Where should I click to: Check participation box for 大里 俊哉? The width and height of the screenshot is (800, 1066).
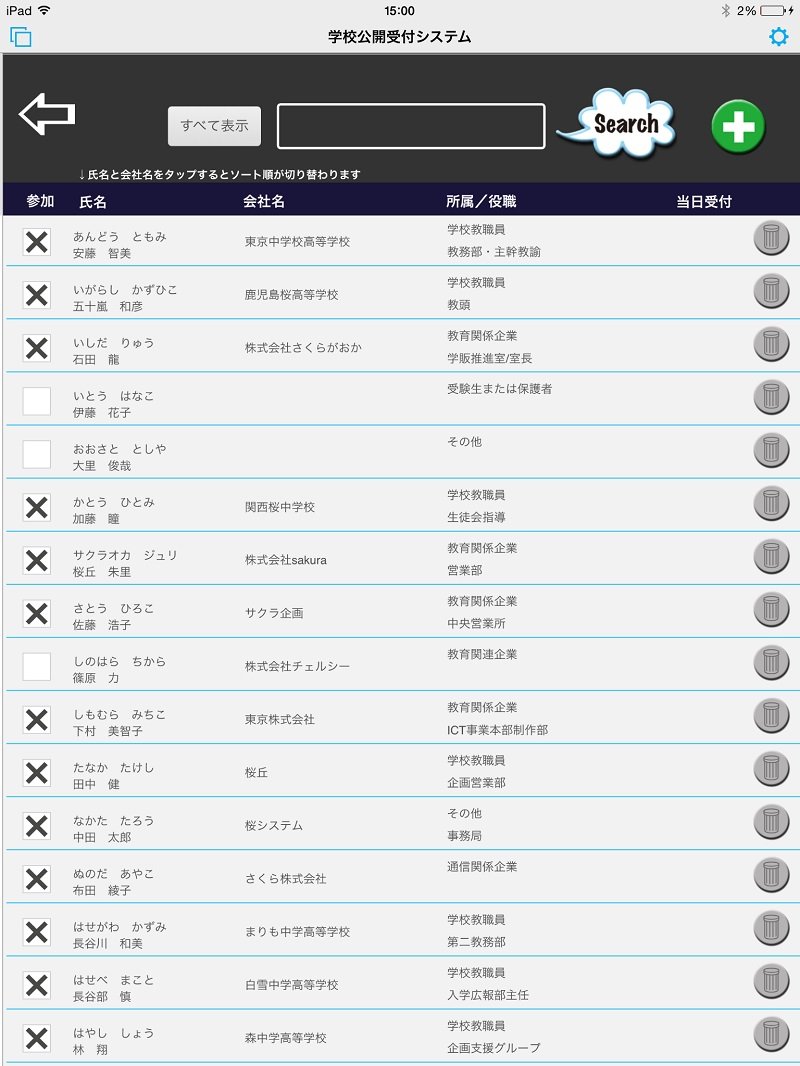click(37, 454)
